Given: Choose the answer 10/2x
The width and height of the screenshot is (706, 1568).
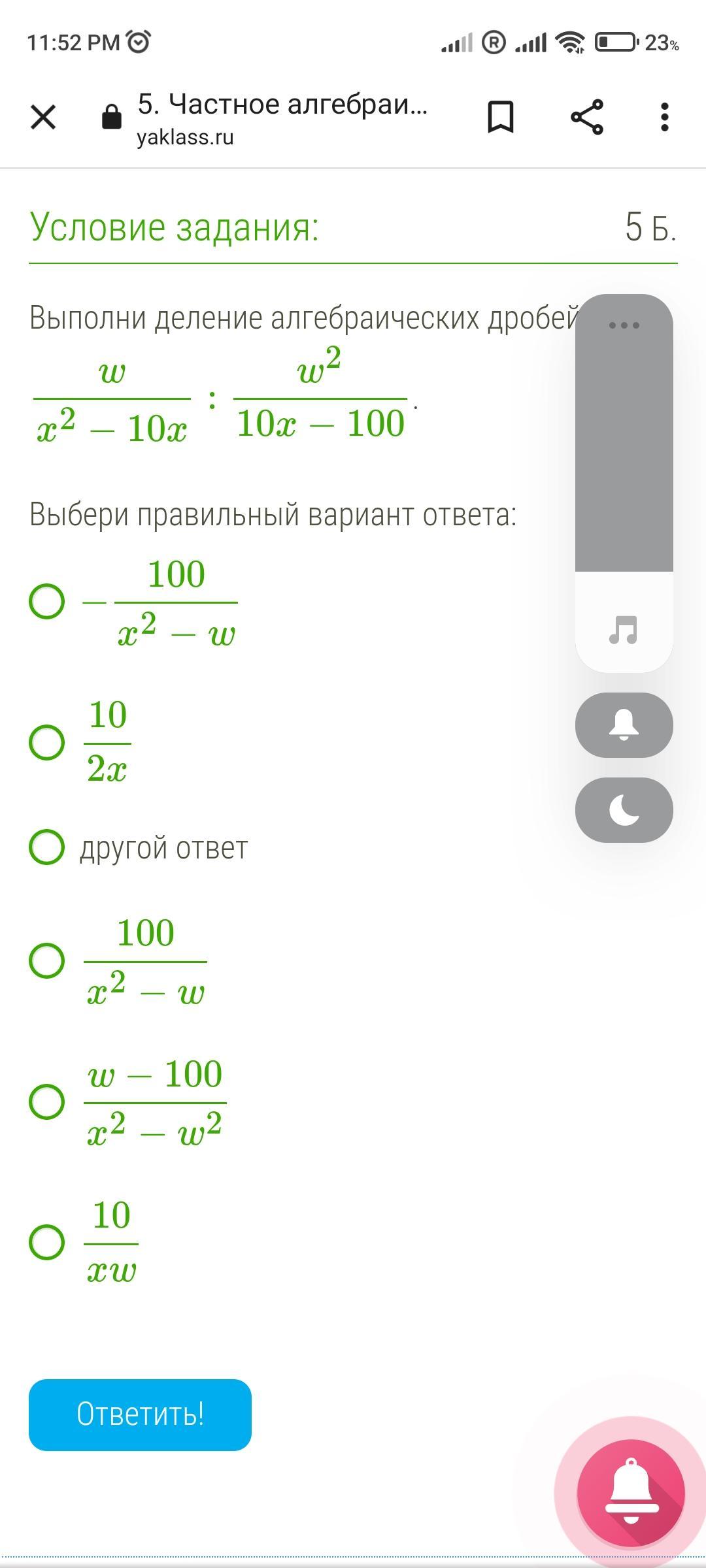Looking at the screenshot, I should pos(47,742).
